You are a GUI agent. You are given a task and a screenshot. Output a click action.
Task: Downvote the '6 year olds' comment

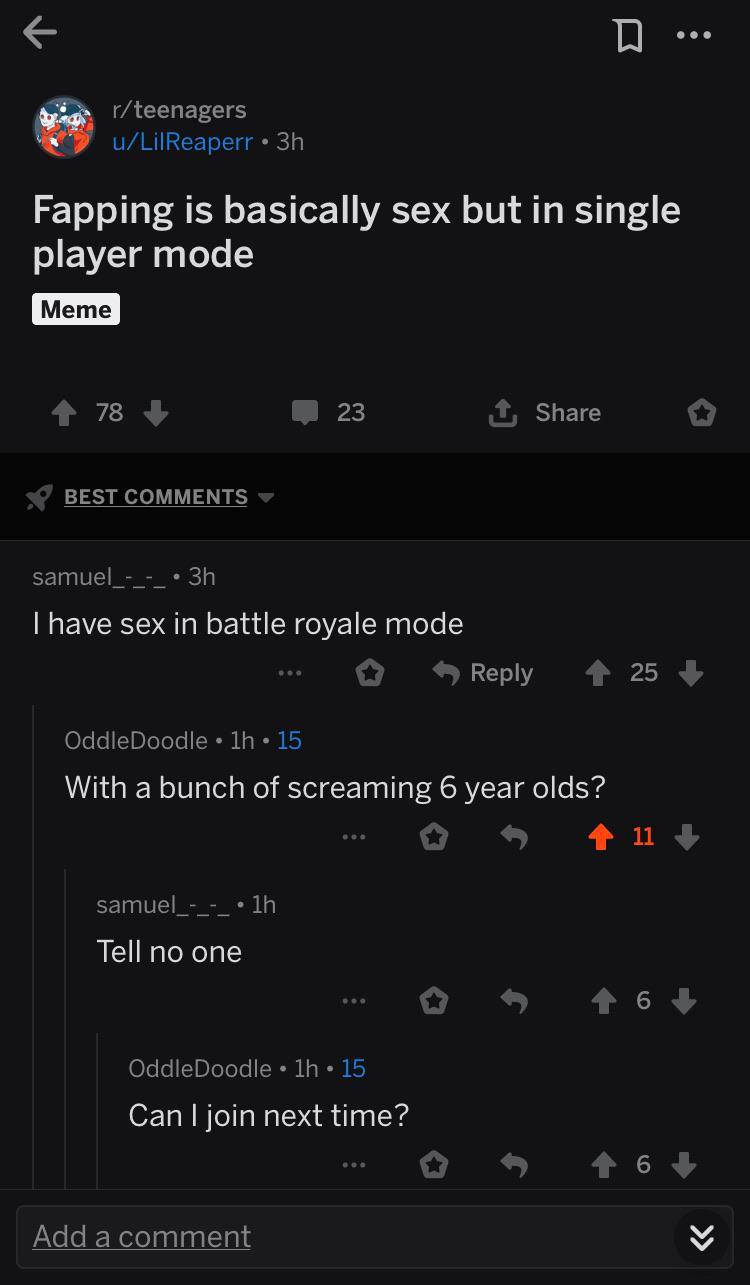pyautogui.click(x=687, y=837)
